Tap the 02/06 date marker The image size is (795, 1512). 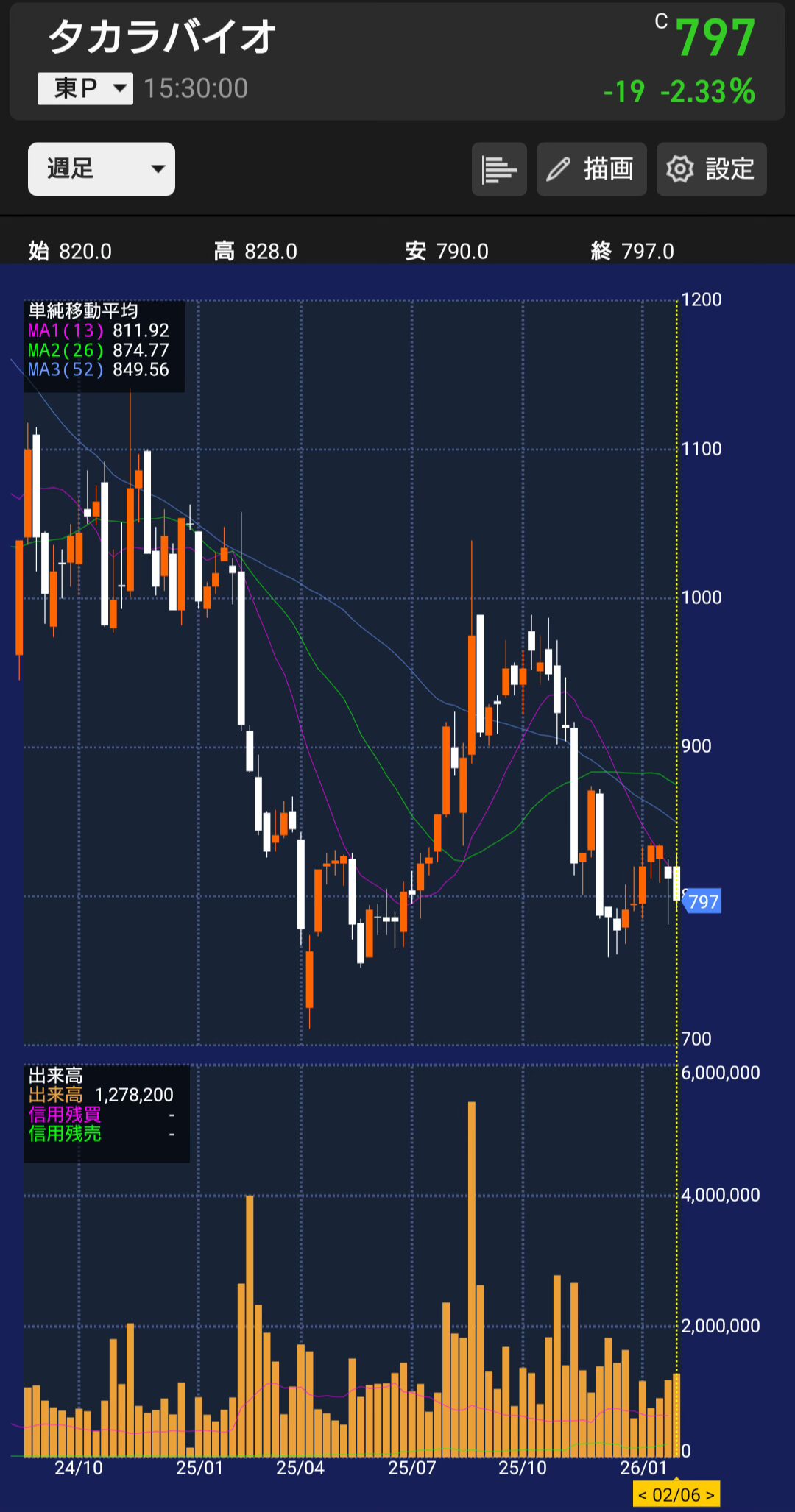coord(676,1494)
